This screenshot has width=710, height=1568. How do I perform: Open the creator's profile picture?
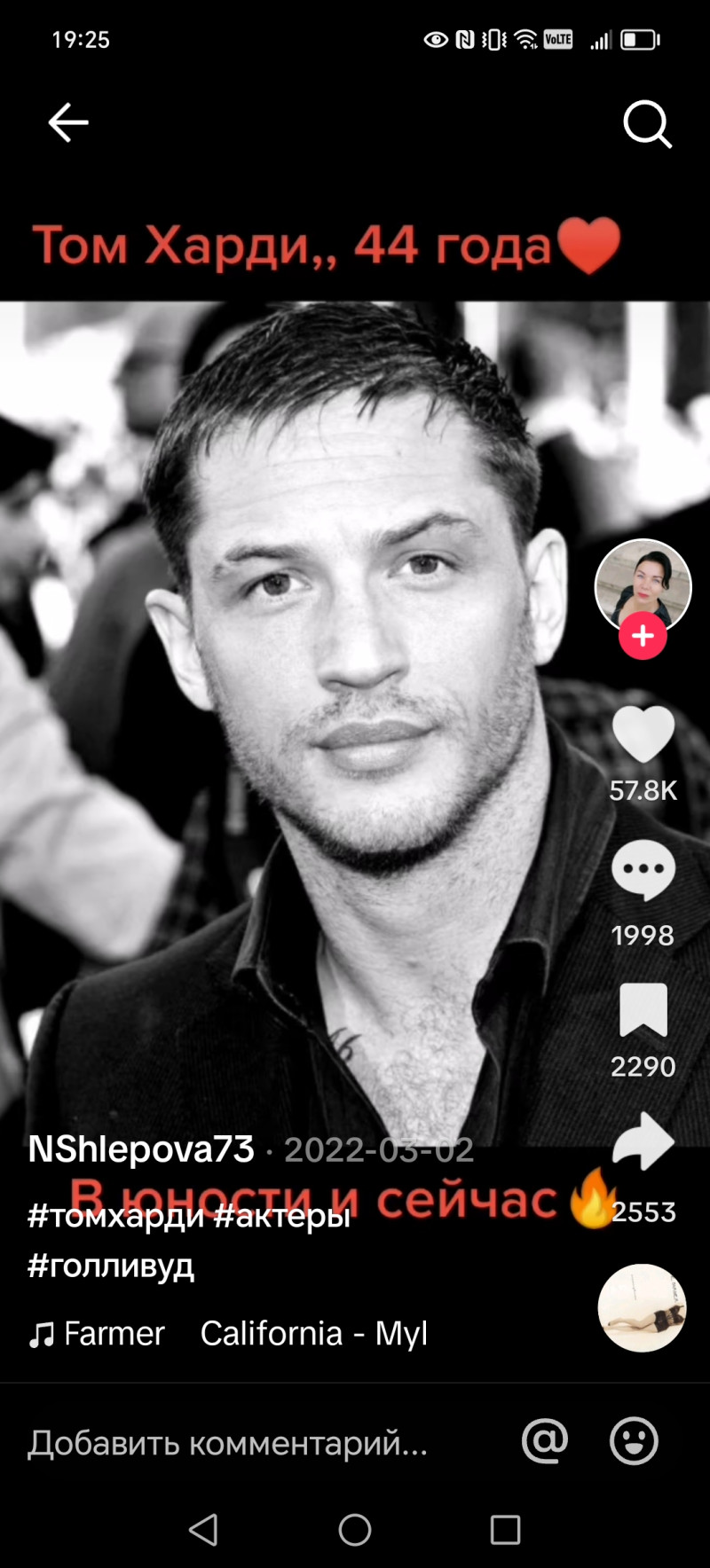tap(643, 584)
